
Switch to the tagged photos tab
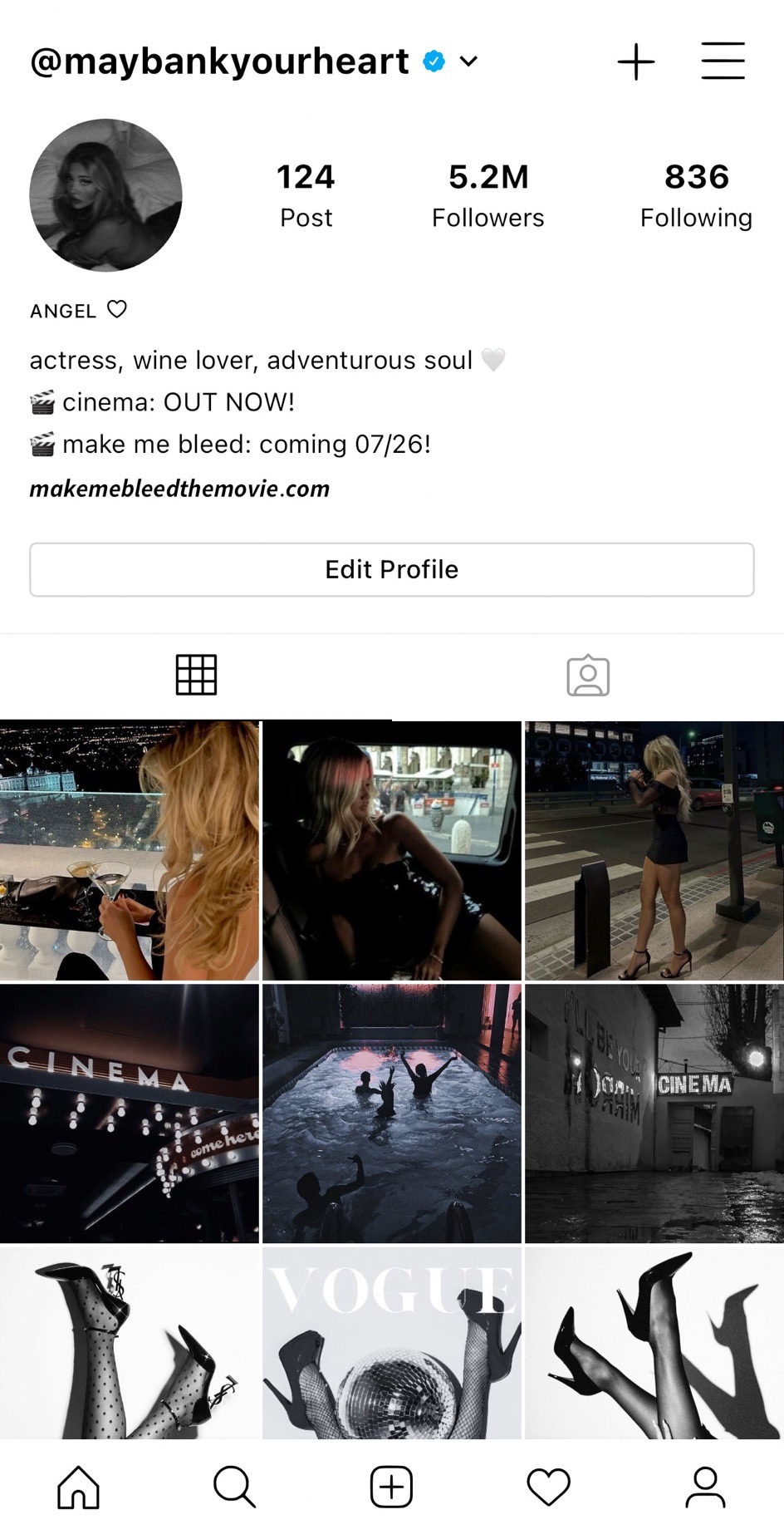tap(588, 675)
